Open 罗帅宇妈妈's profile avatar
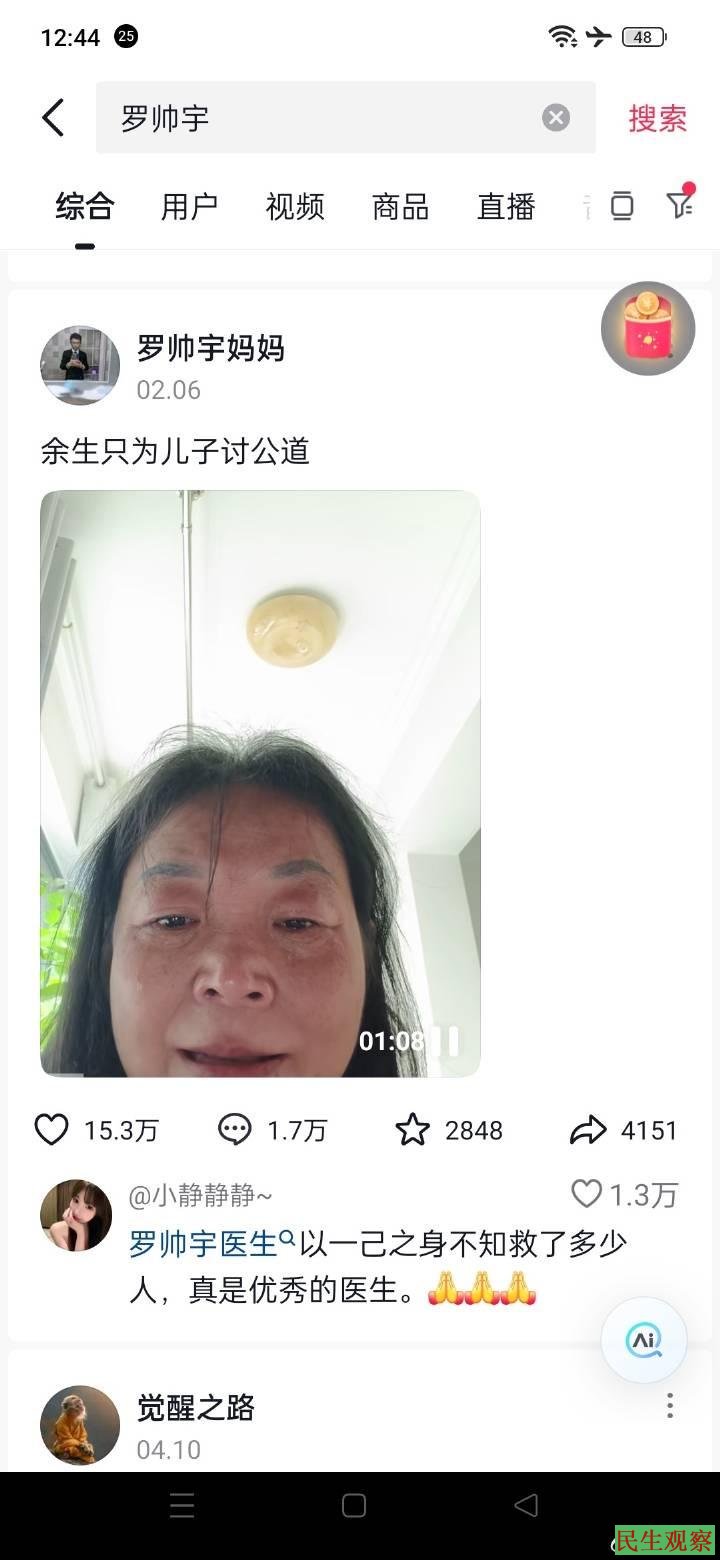720x1560 pixels. 80,365
